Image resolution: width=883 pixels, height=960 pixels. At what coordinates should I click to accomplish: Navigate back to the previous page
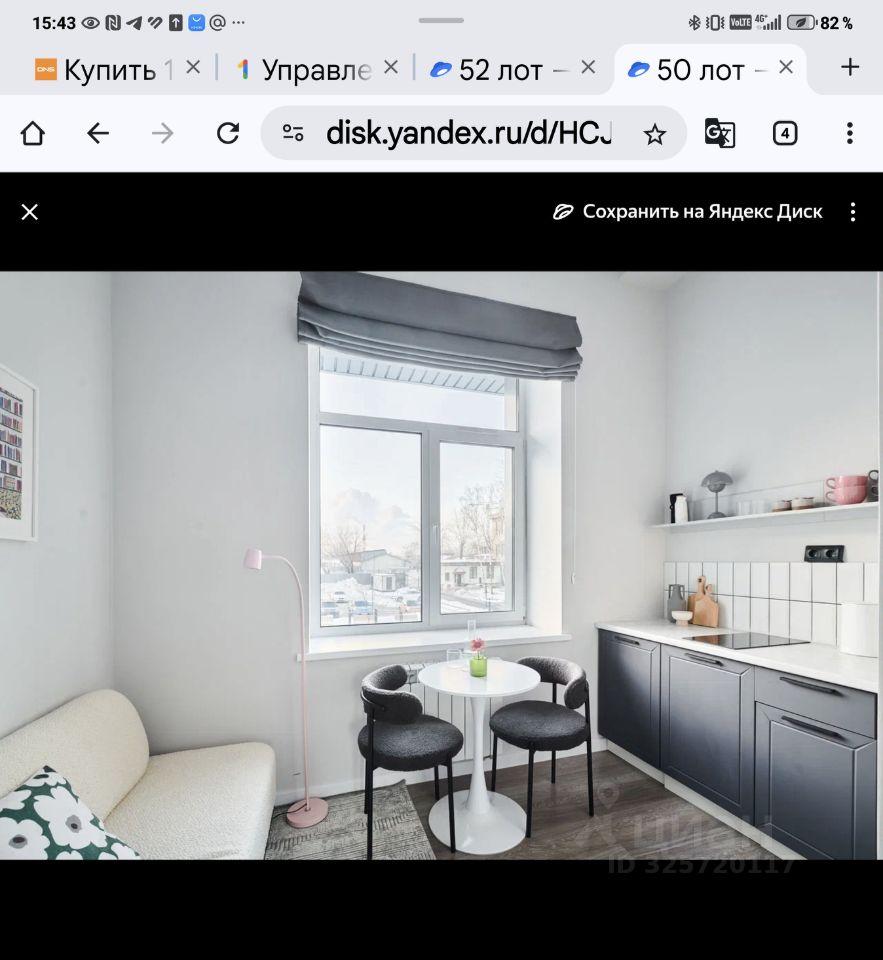pos(98,133)
